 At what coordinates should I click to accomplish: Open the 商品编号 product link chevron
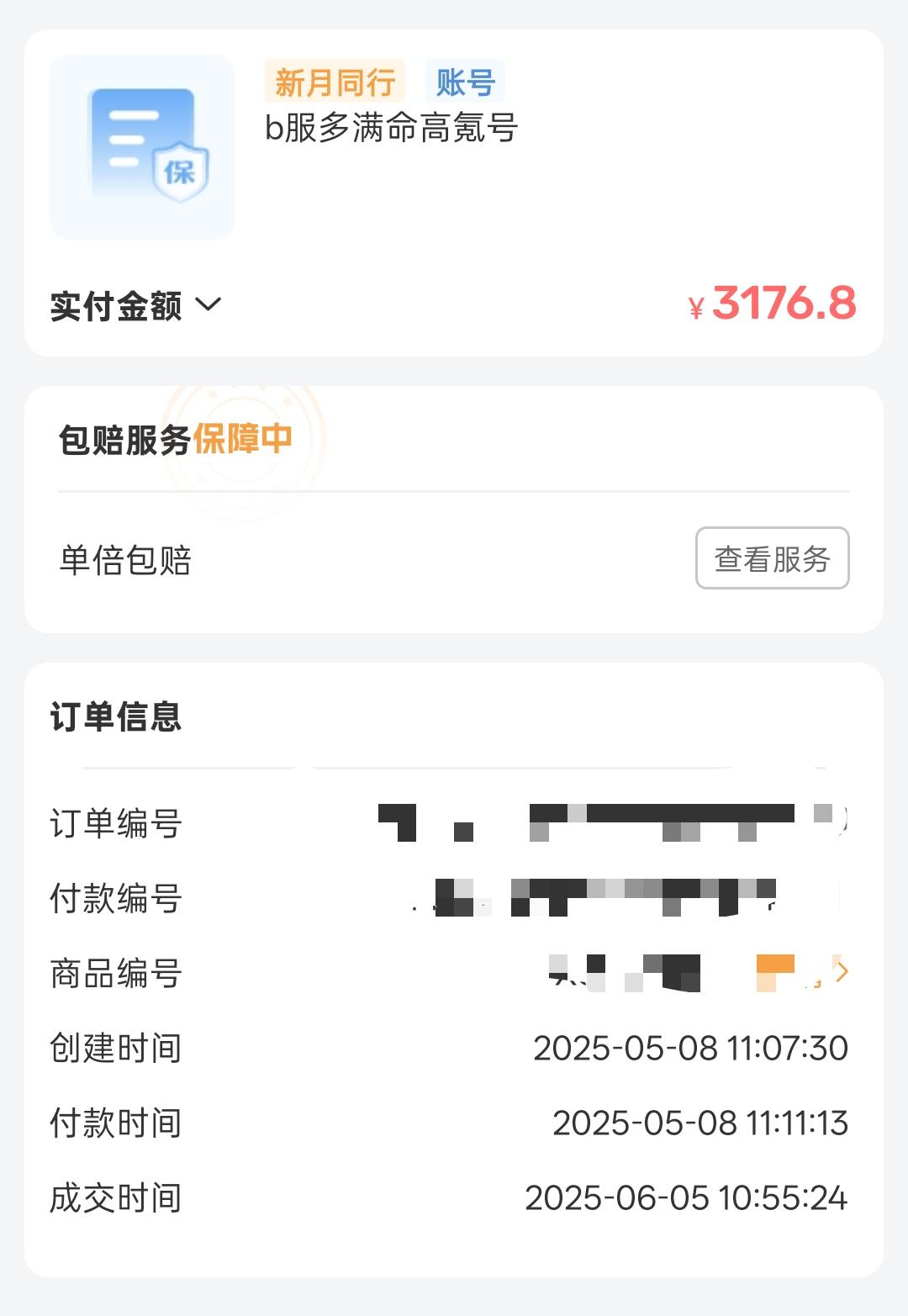click(x=842, y=971)
